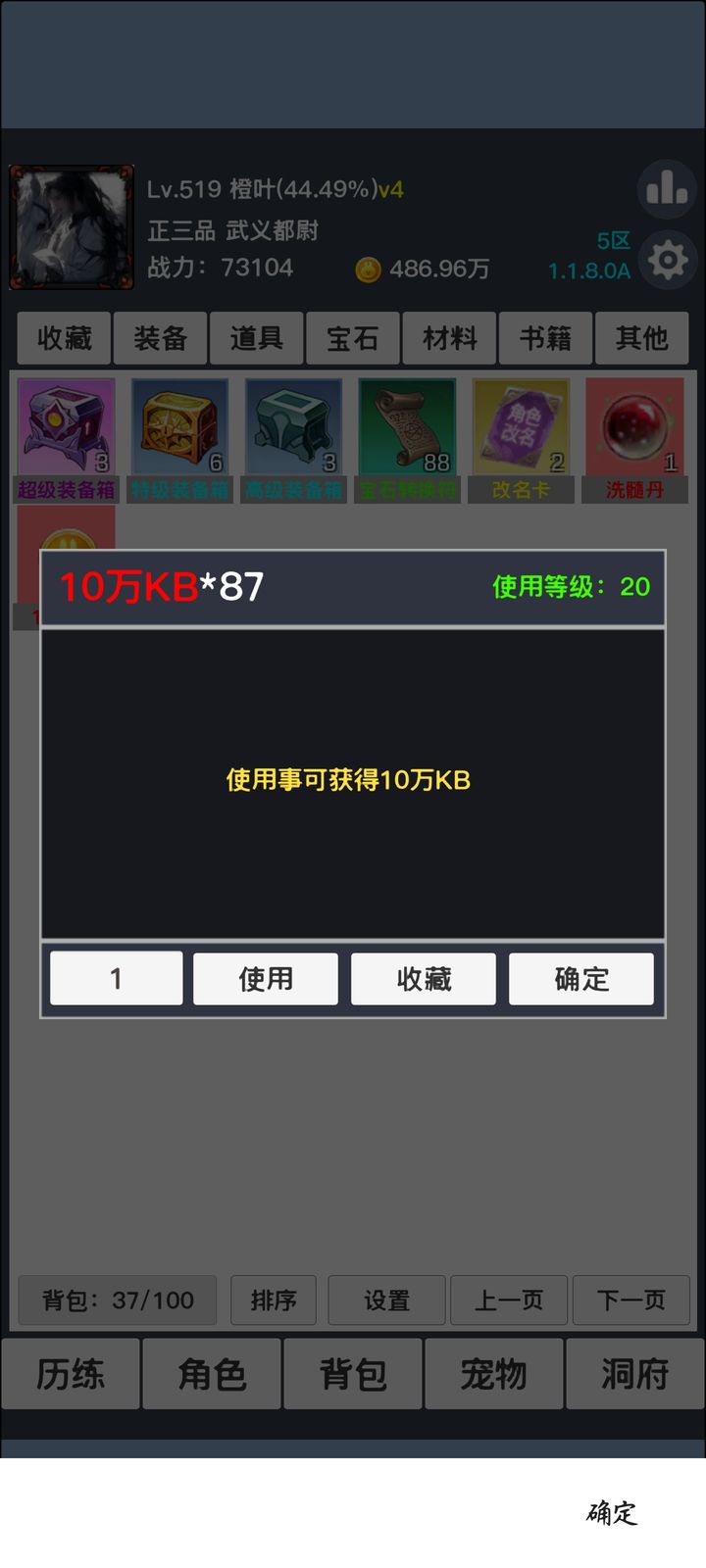Open the ranking bar chart icon

pos(667,188)
